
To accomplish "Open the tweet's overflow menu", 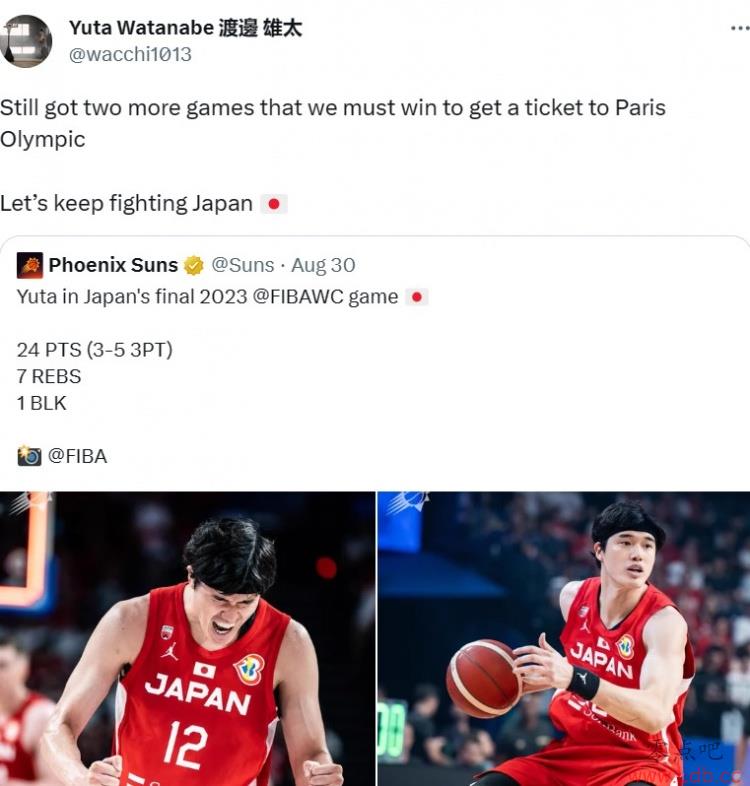I will point(739,28).
